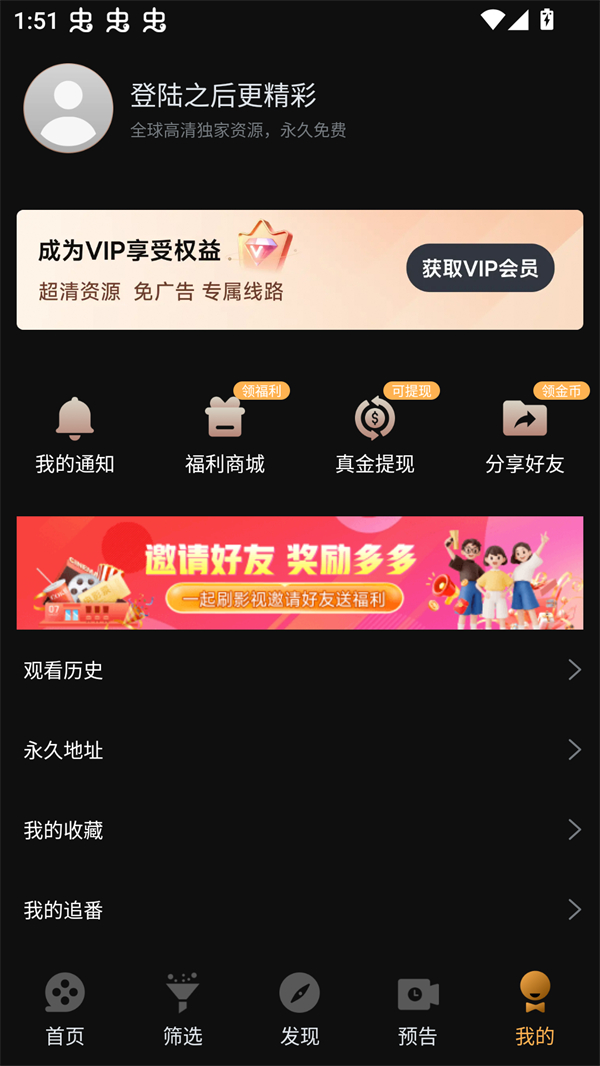
Task: Open the 邀请好友 奖励多多 banner
Action: (300, 572)
